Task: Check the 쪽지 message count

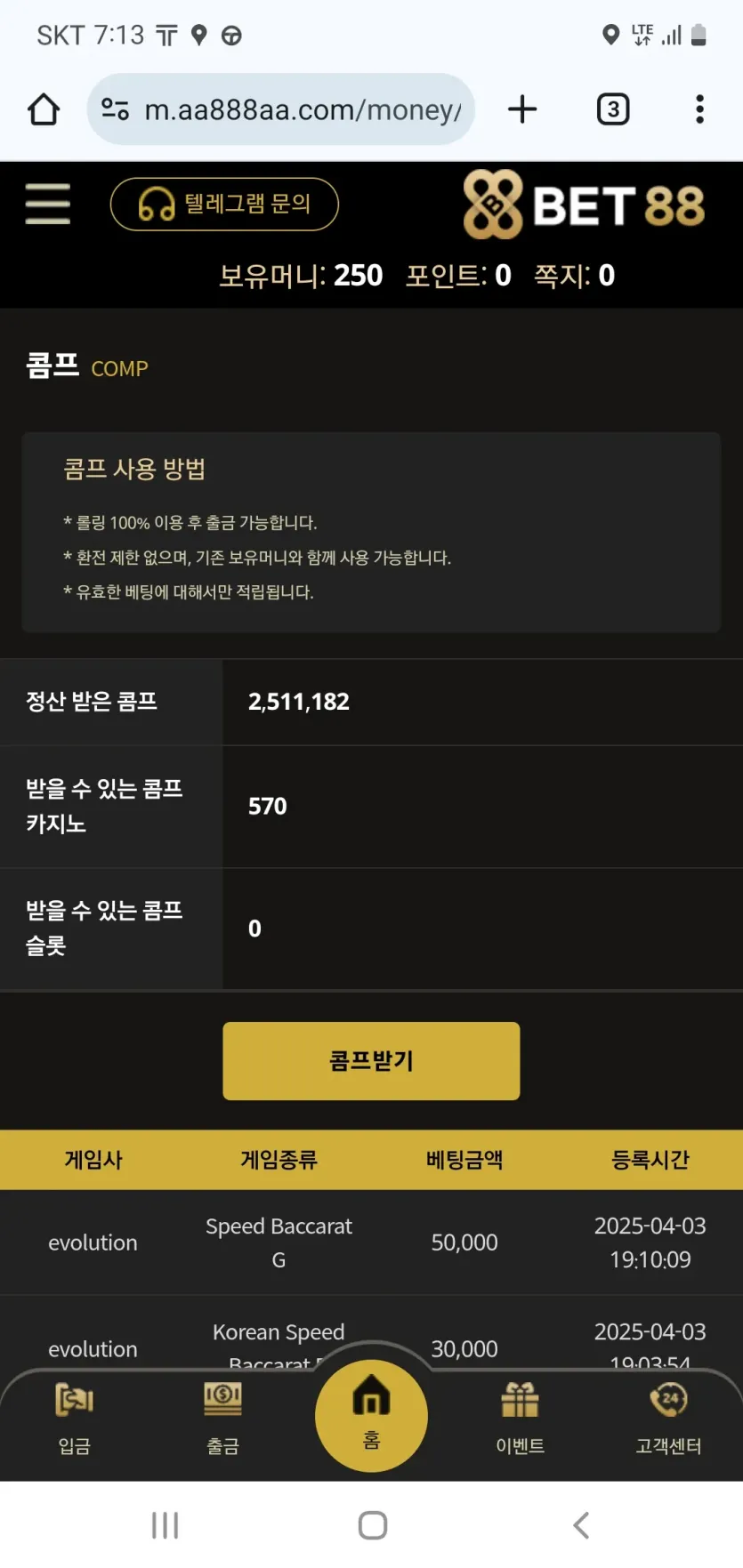Action: [x=574, y=276]
